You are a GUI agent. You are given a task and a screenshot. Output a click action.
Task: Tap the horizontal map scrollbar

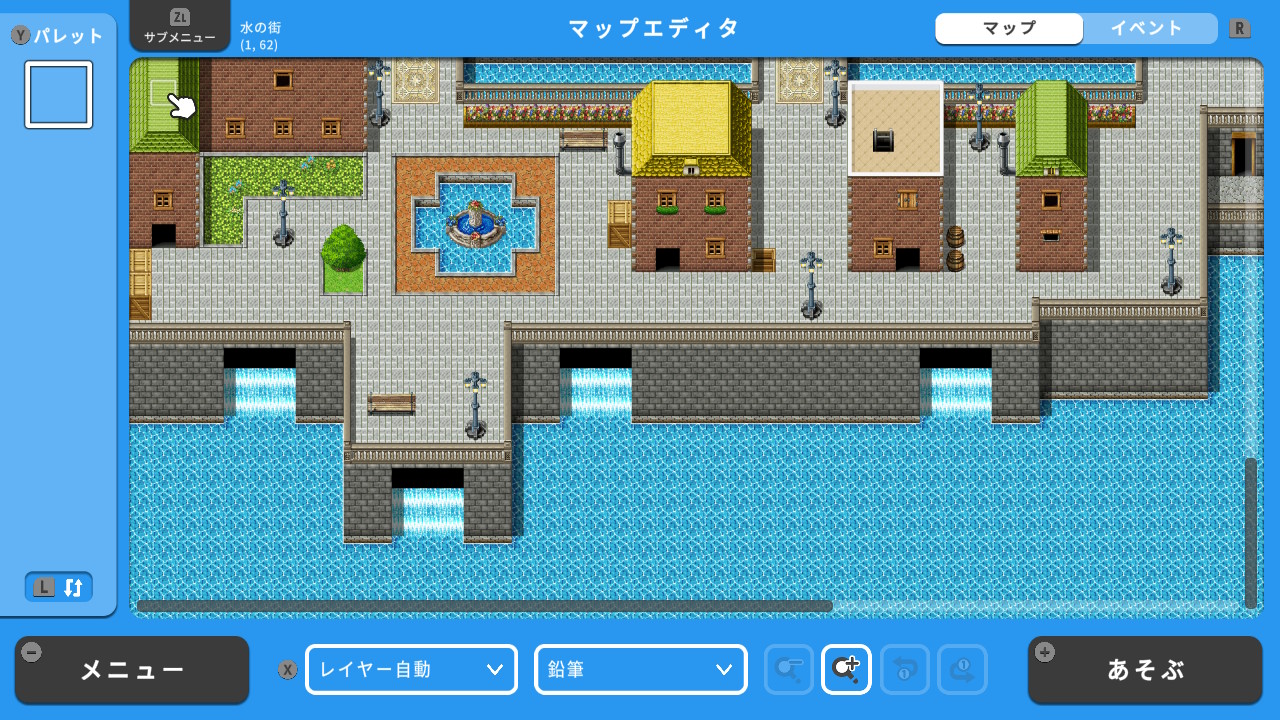(x=485, y=606)
